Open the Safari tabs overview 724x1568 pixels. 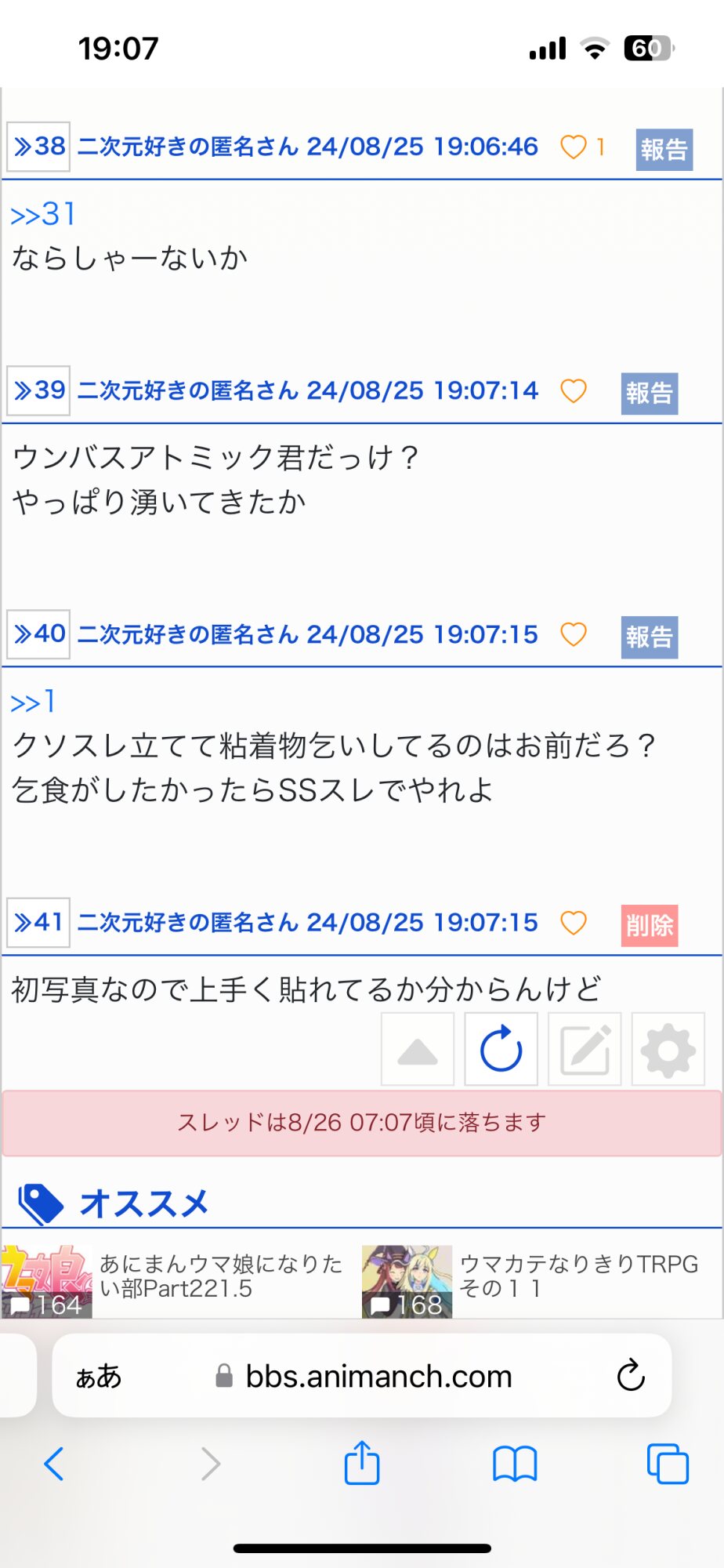668,1464
